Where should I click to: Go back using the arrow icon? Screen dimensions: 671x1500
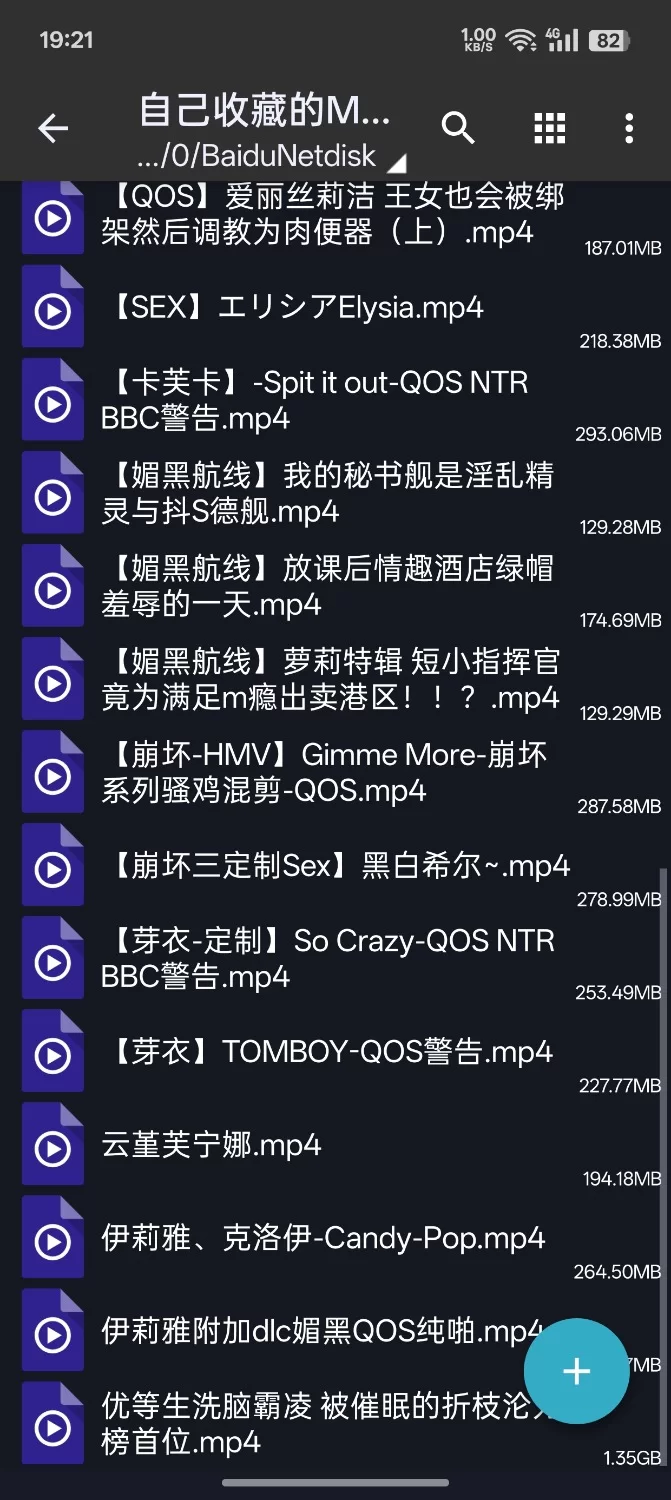(x=53, y=128)
